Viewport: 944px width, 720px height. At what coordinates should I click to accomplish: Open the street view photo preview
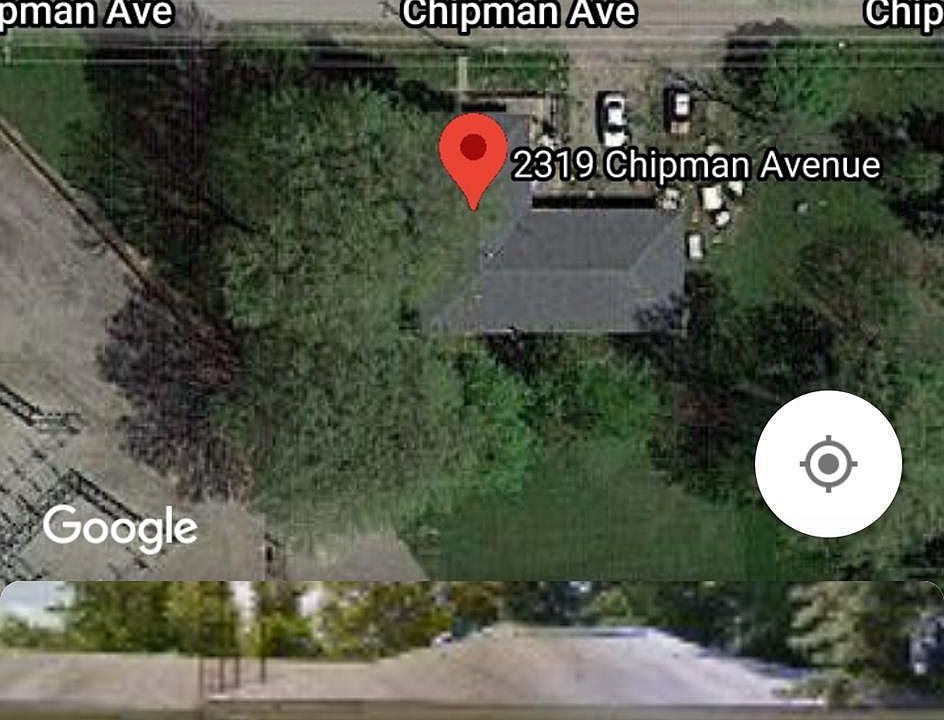coord(472,648)
